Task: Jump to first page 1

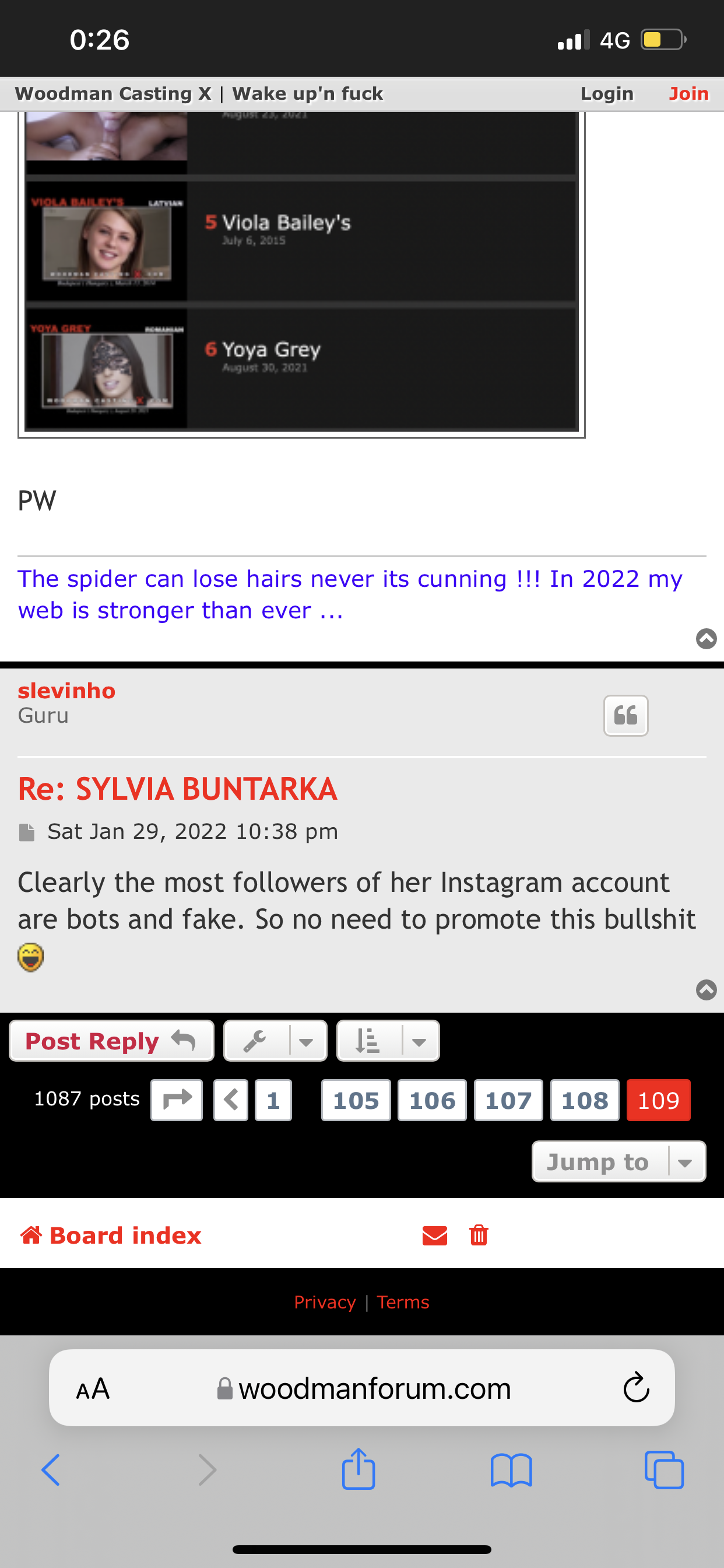Action: 273,1101
